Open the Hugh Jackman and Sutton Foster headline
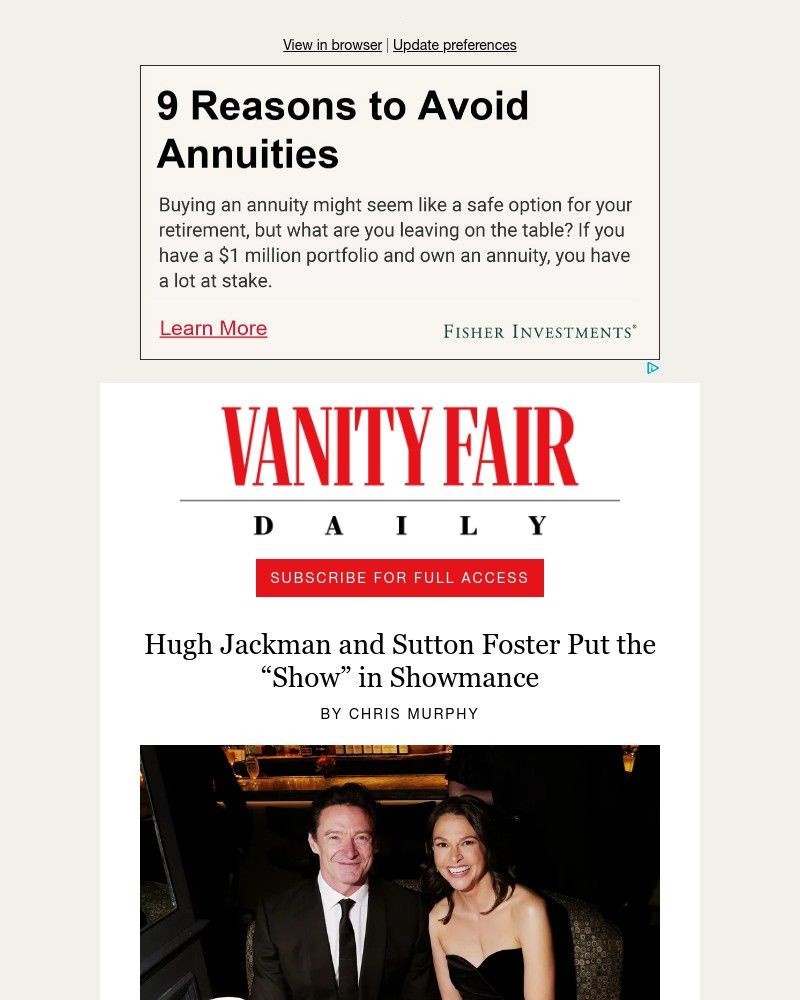This screenshot has height=1000, width=800. [x=399, y=660]
